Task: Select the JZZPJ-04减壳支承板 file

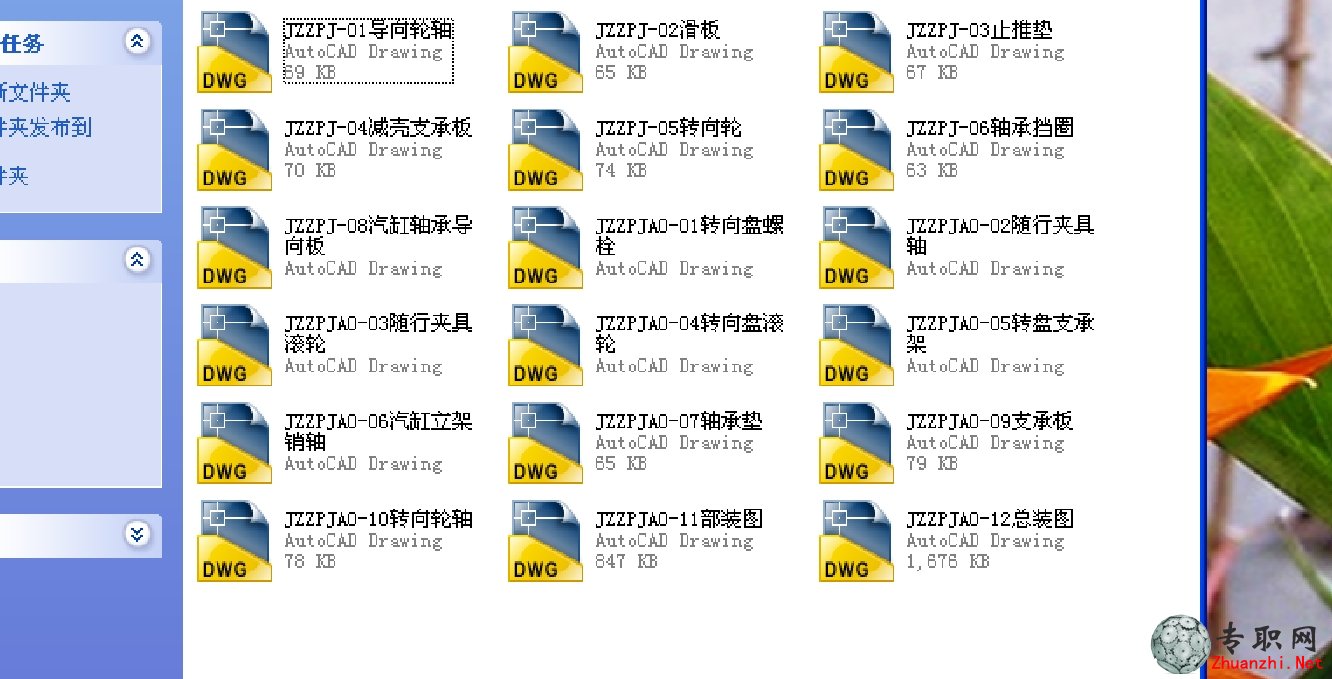Action: (x=235, y=150)
